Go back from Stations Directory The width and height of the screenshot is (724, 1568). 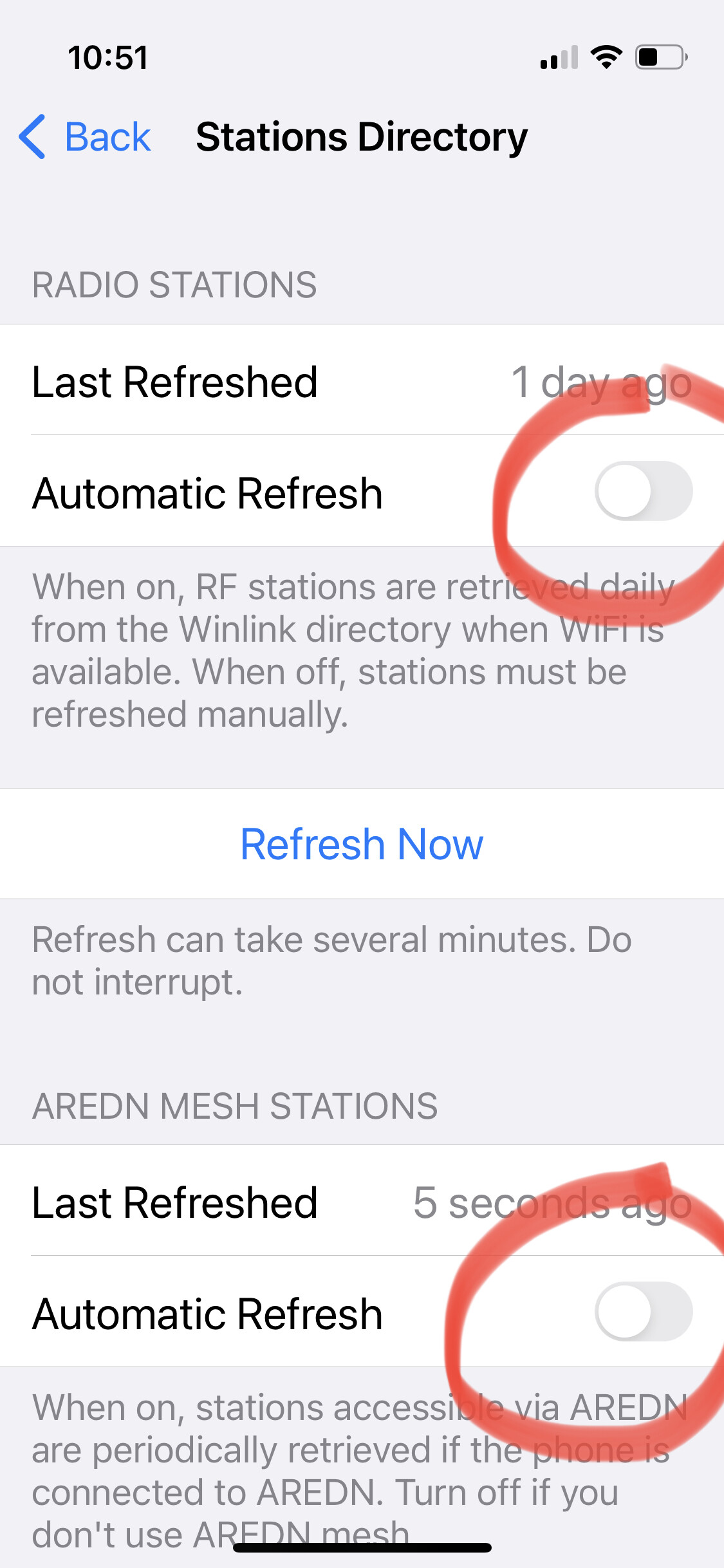click(85, 136)
